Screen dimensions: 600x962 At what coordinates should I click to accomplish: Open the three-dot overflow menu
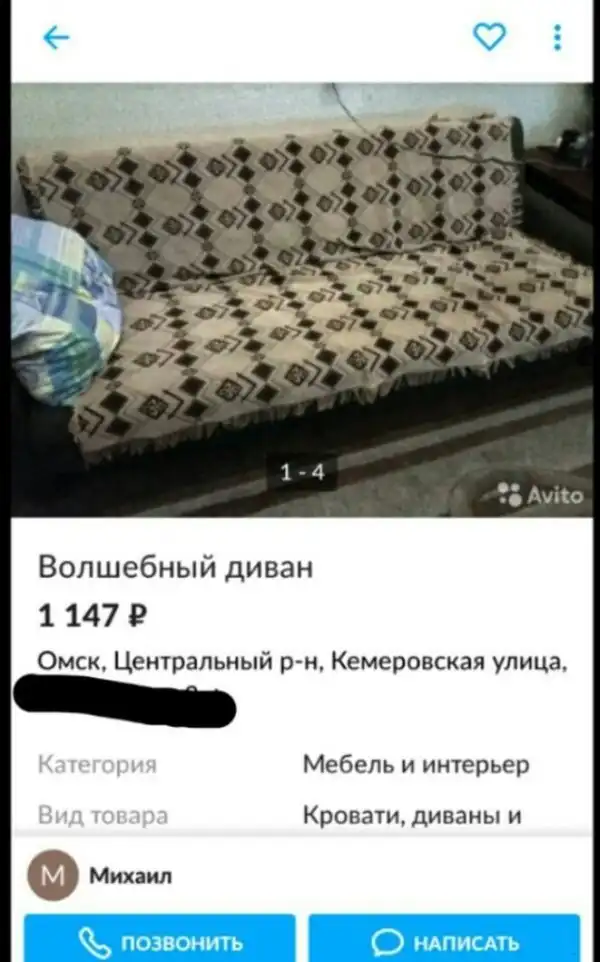click(x=558, y=38)
